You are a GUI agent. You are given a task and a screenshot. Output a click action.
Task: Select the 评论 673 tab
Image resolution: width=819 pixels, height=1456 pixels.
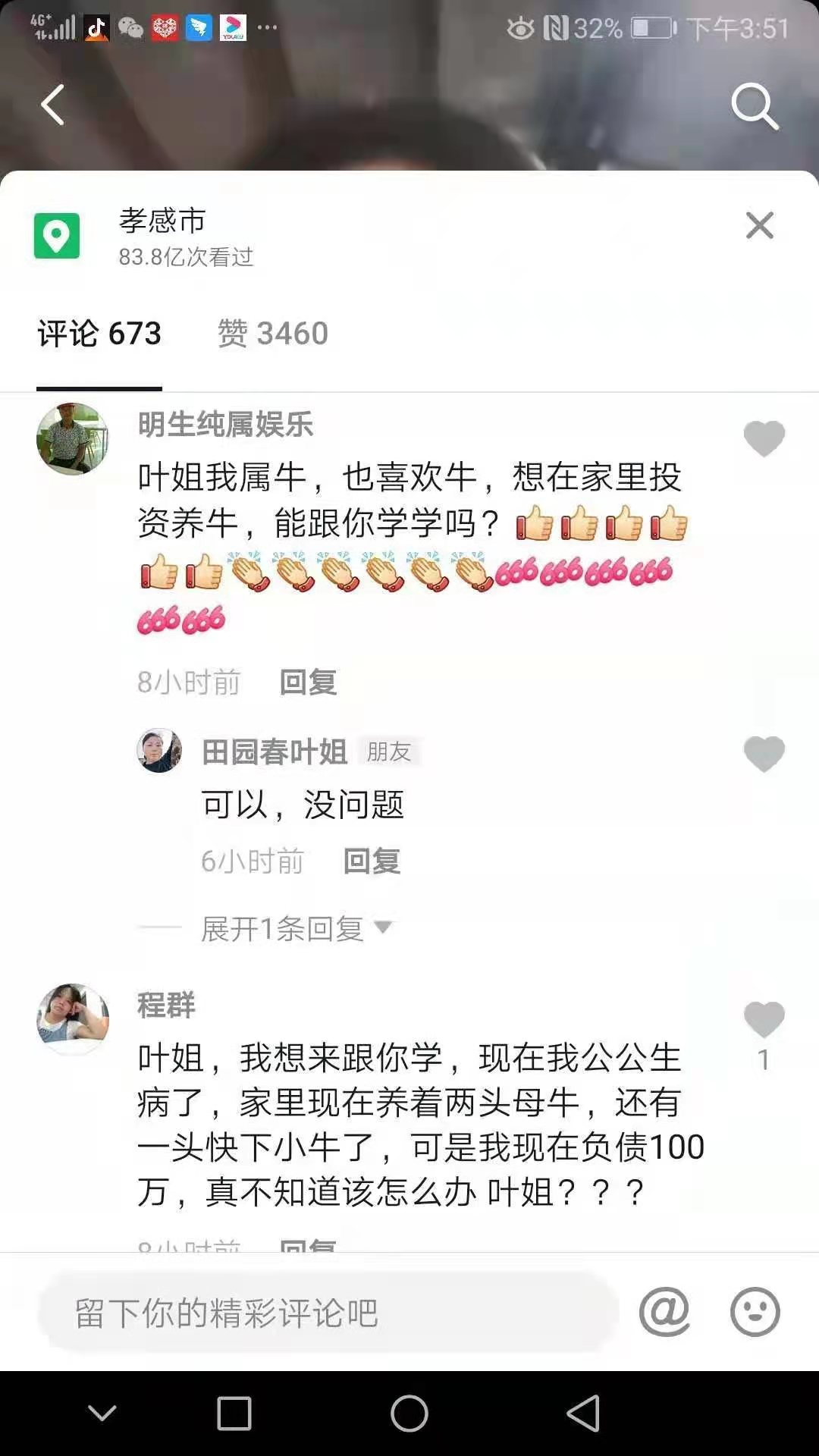(99, 334)
